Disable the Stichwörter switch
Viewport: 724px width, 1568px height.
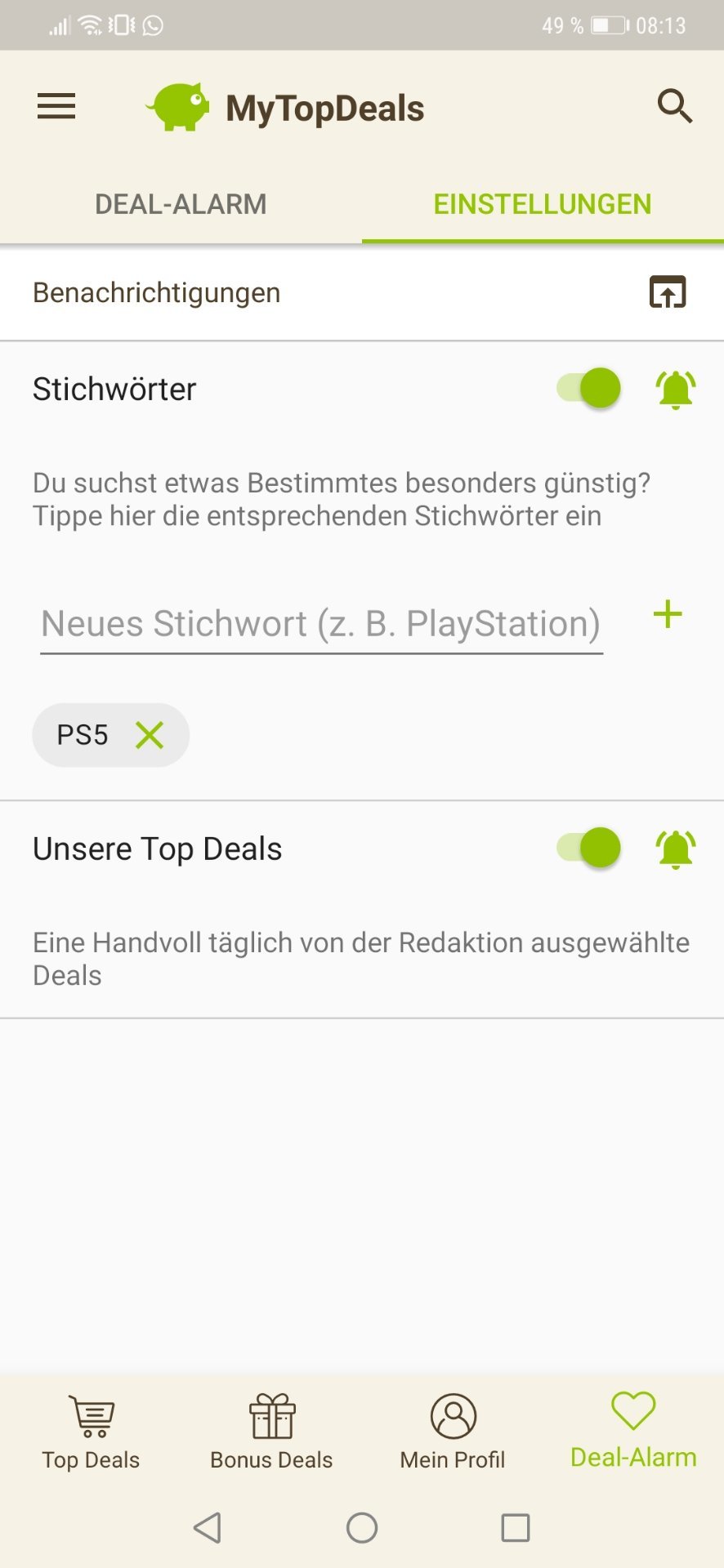point(589,389)
